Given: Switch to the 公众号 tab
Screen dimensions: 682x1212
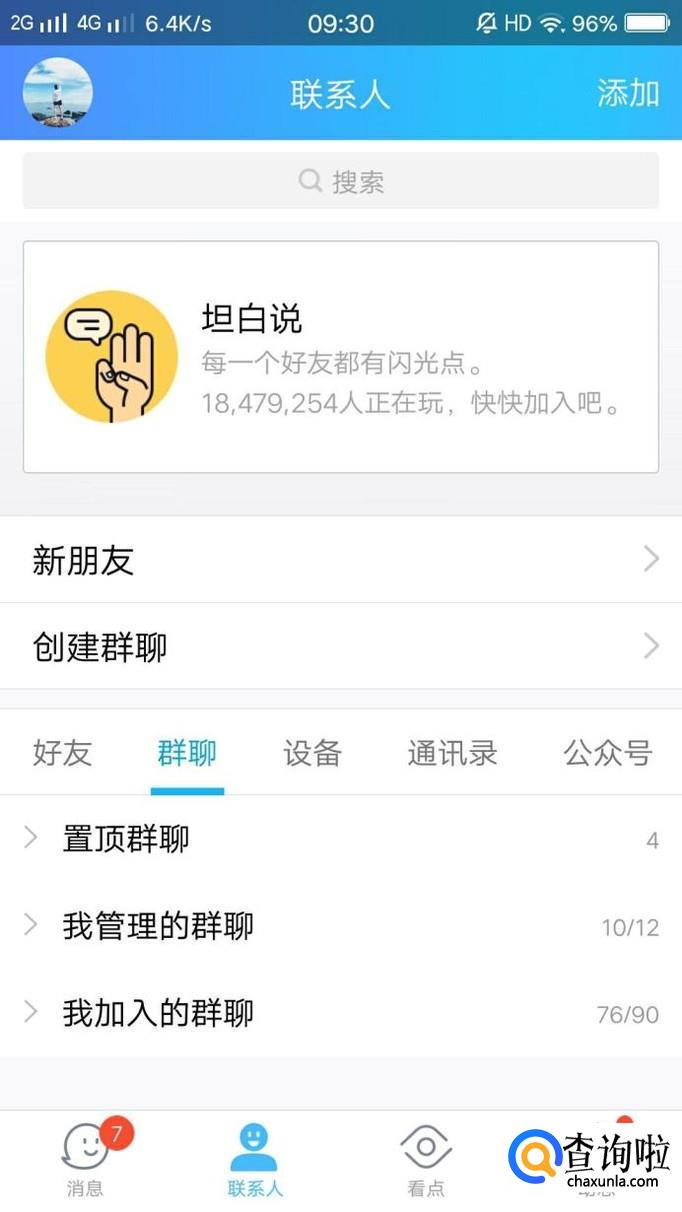Looking at the screenshot, I should coord(608,753).
